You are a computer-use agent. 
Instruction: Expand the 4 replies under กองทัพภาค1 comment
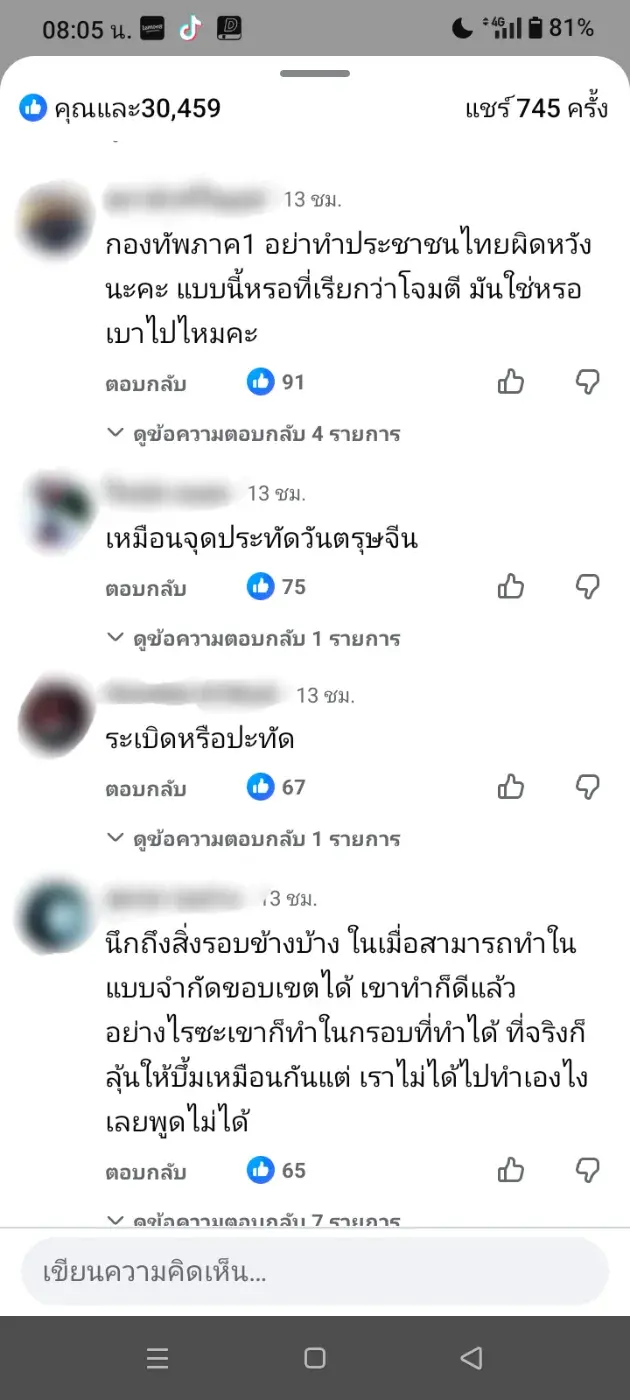255,434
